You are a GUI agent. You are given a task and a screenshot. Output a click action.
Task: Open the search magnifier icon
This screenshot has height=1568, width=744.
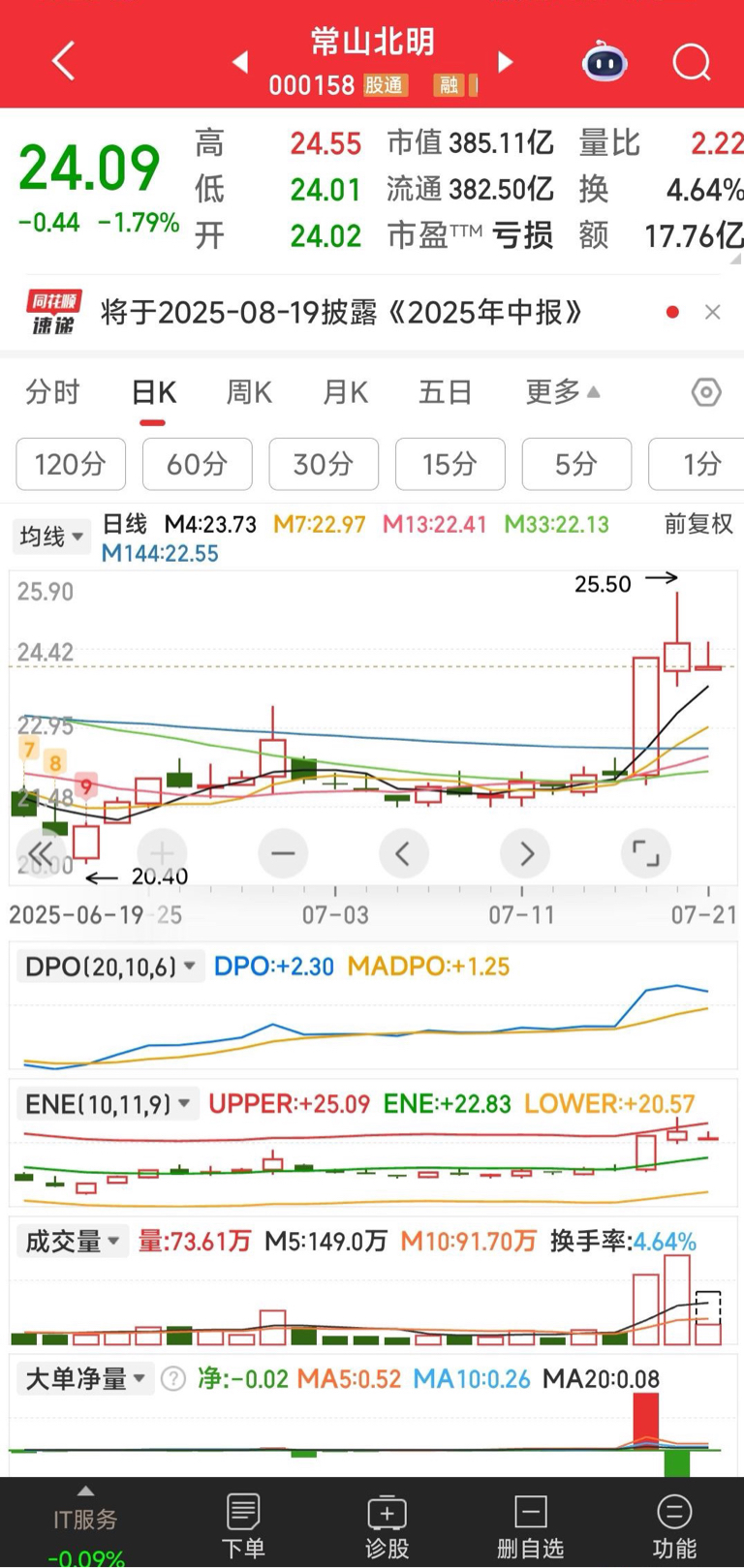pos(692,63)
